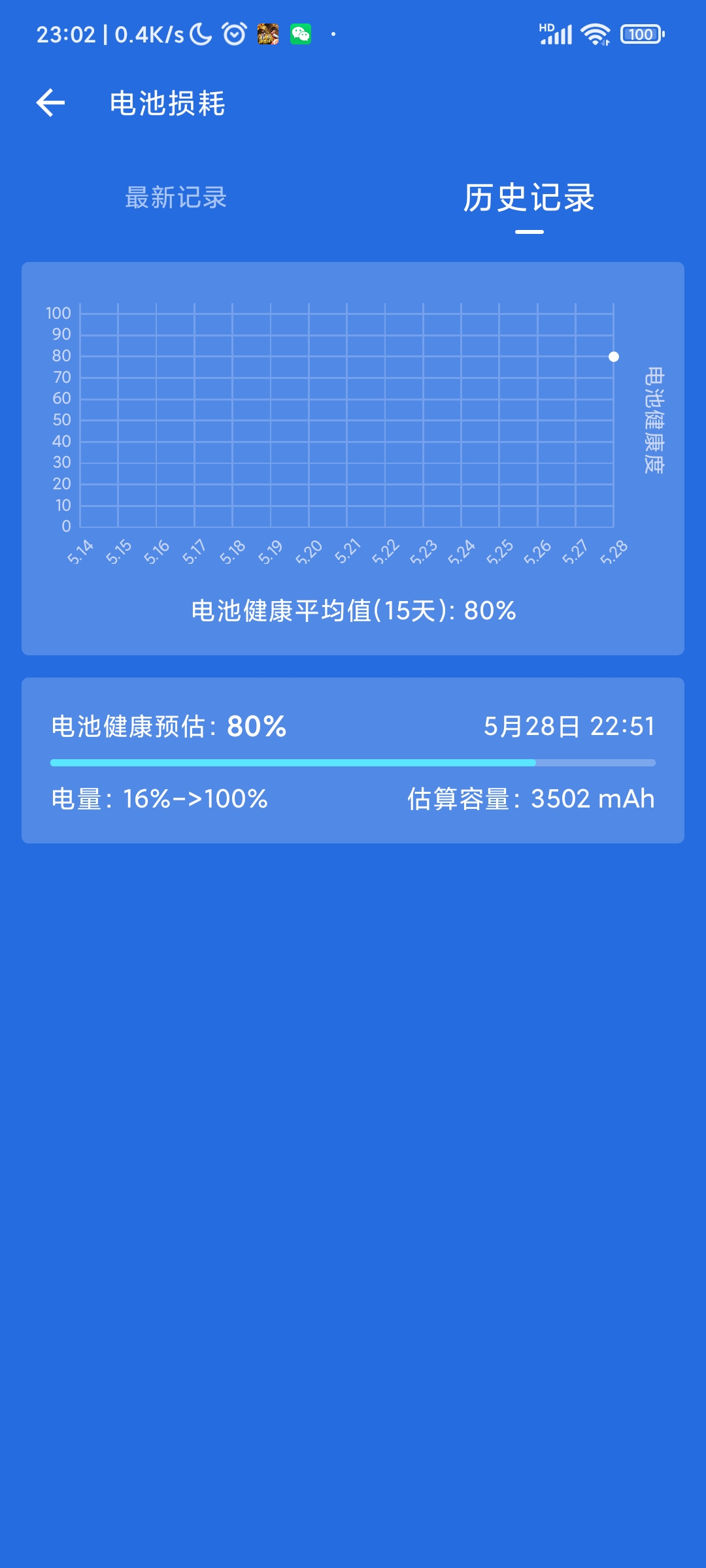Go back from the 电池损耗 screen
This screenshot has height=1568, width=706.
tap(50, 103)
